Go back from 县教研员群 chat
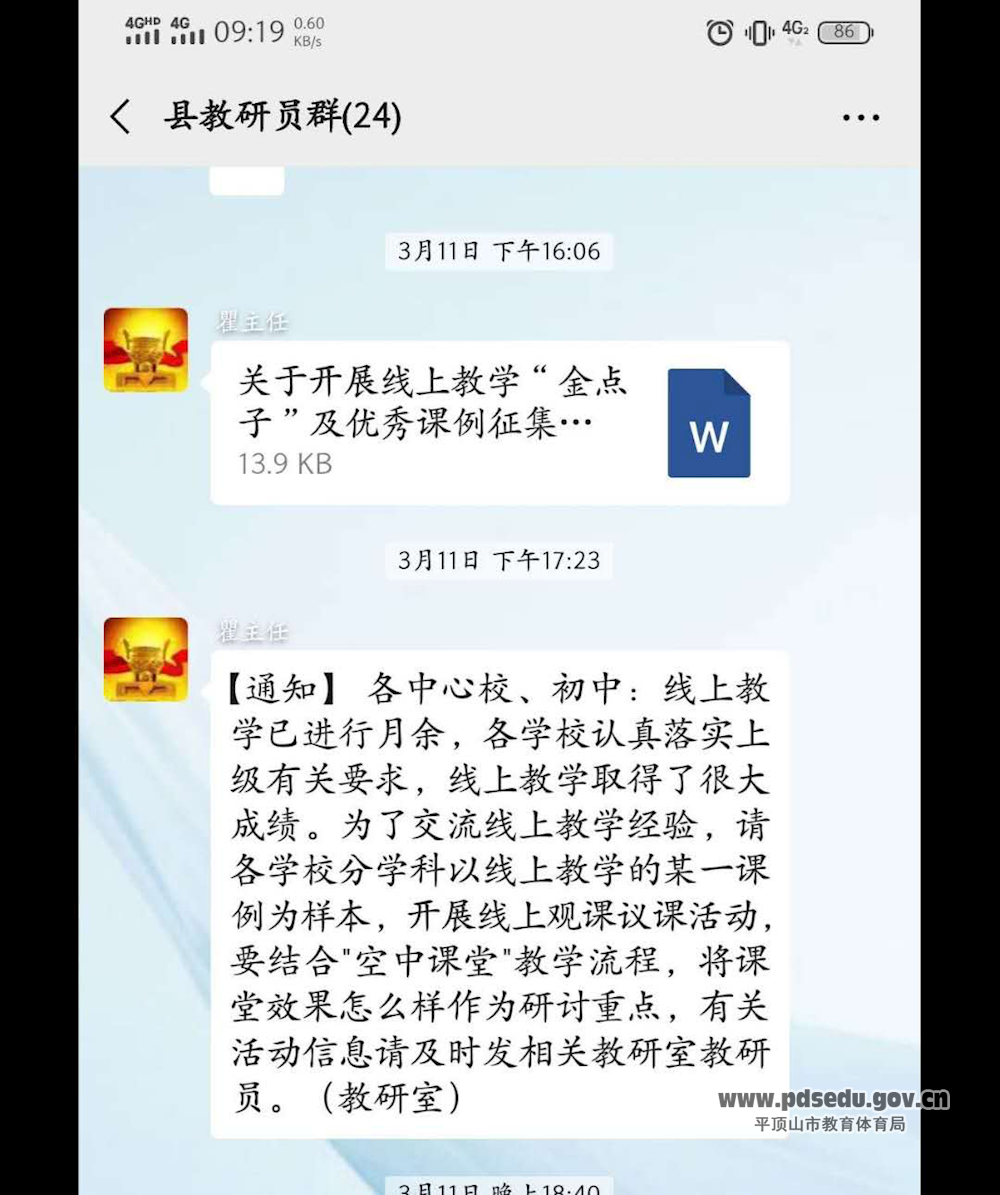The image size is (1000, 1195). [120, 117]
